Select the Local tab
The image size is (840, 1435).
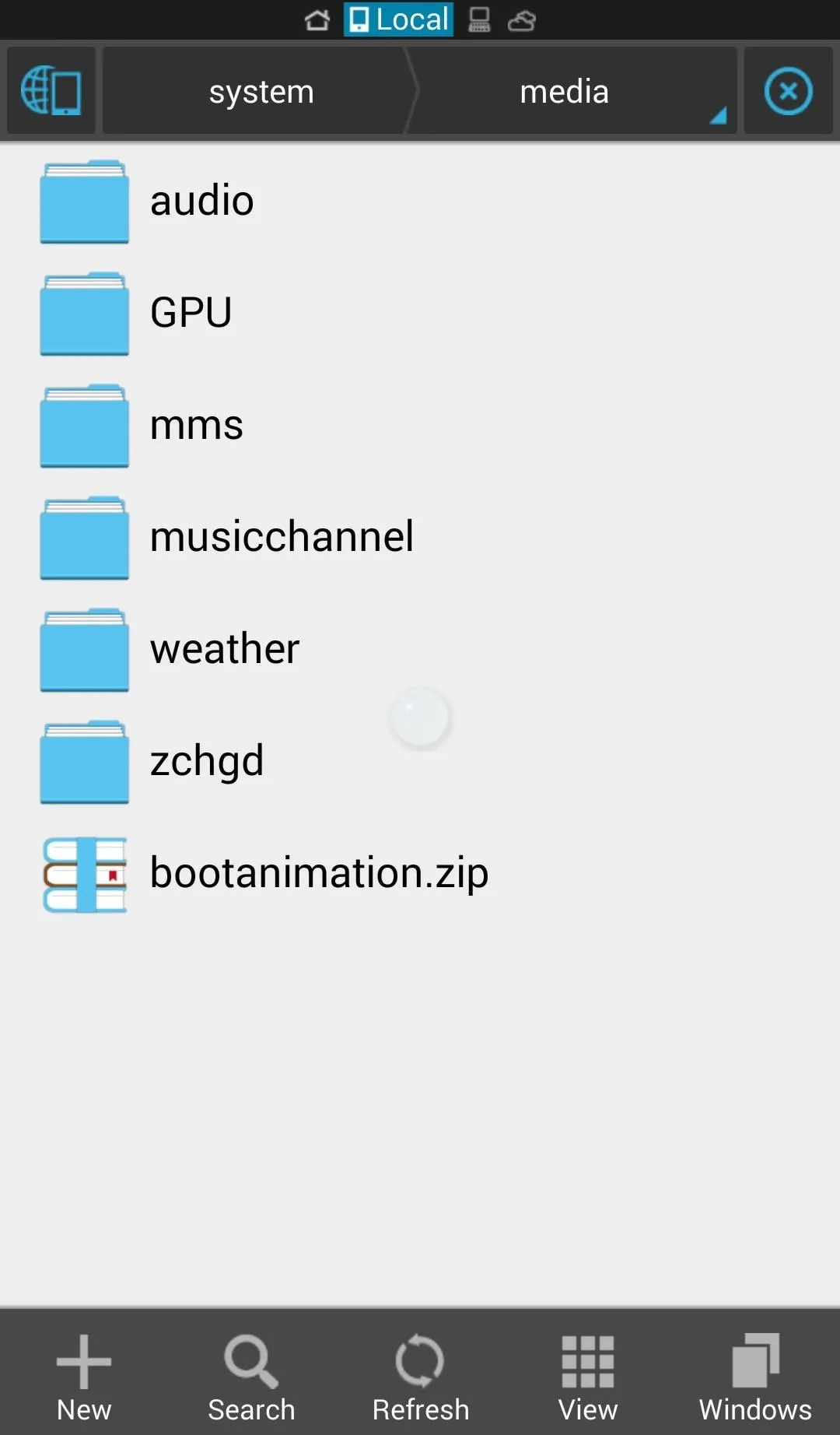[398, 19]
